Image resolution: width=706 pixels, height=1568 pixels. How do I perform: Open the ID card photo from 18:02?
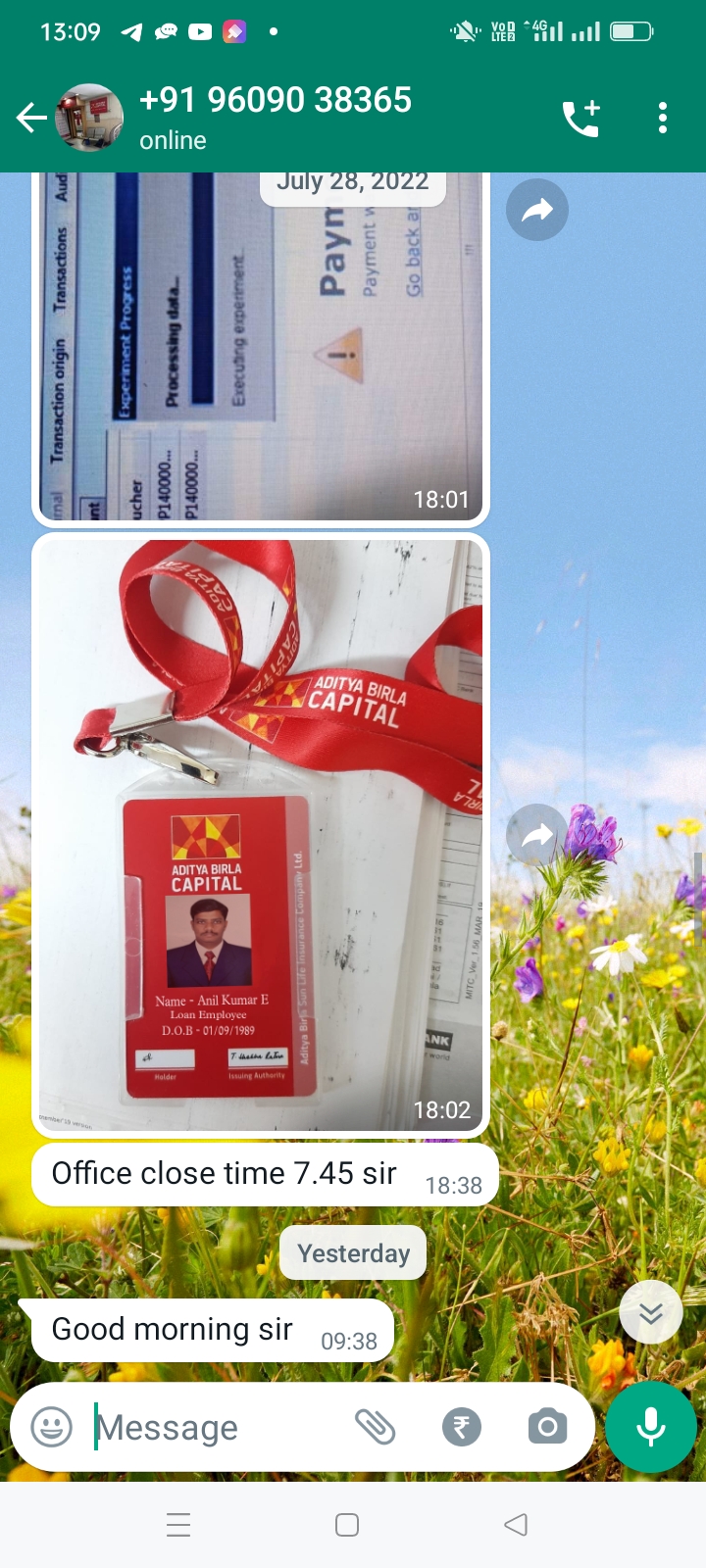click(260, 833)
